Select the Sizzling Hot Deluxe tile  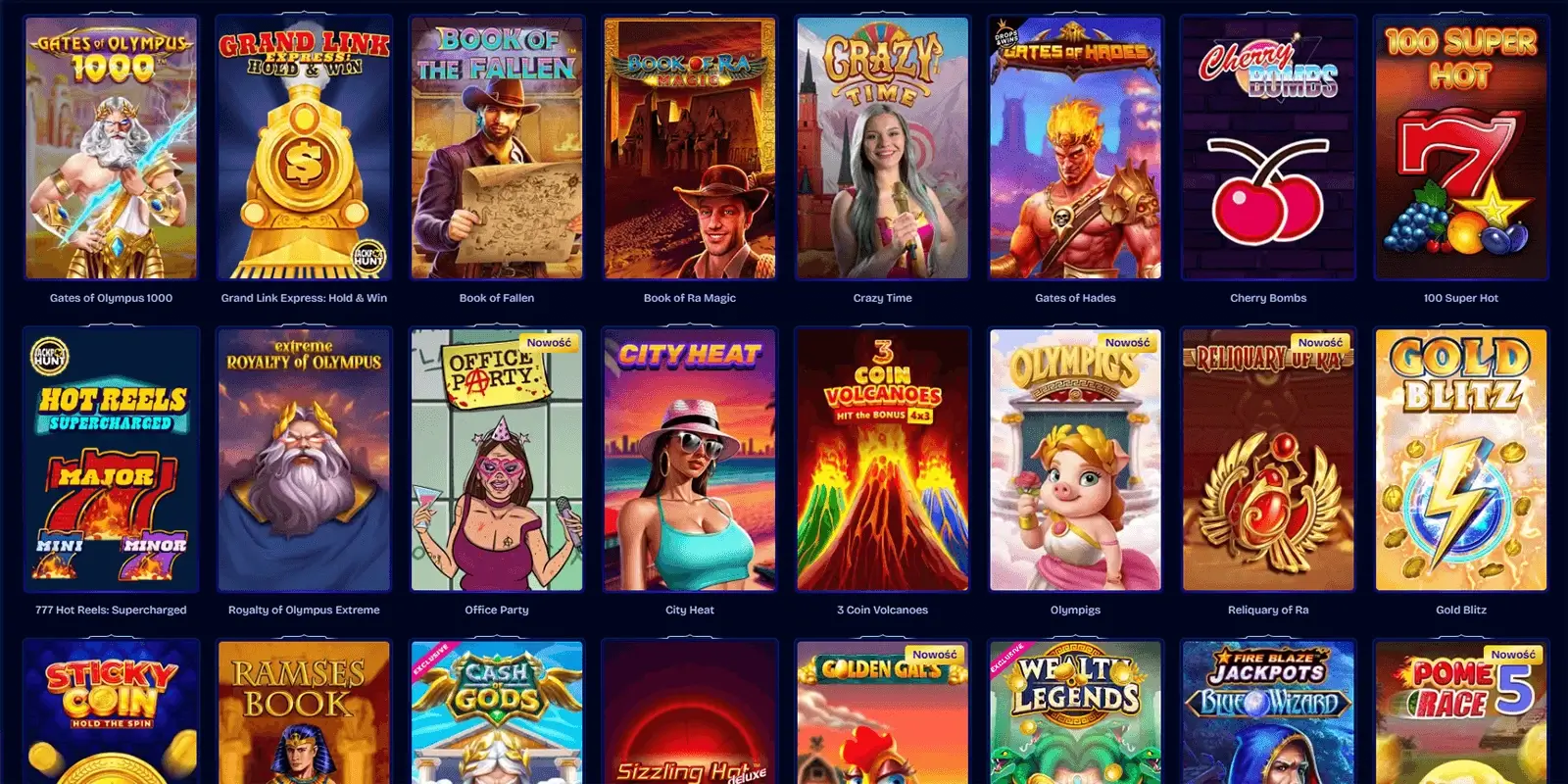click(690, 712)
